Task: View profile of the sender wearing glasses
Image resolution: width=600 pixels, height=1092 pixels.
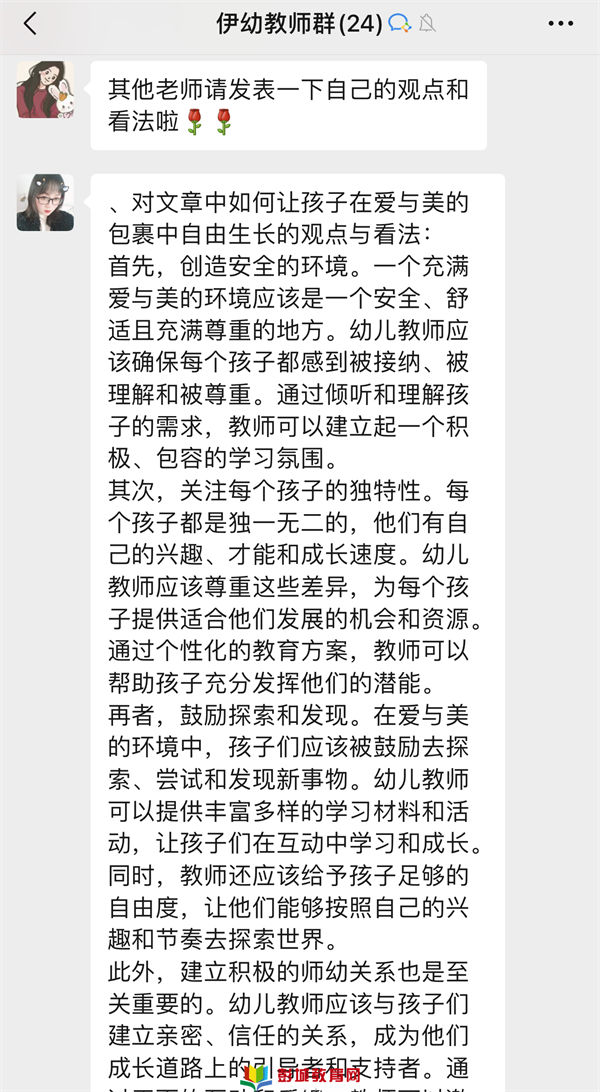Action: click(x=45, y=203)
